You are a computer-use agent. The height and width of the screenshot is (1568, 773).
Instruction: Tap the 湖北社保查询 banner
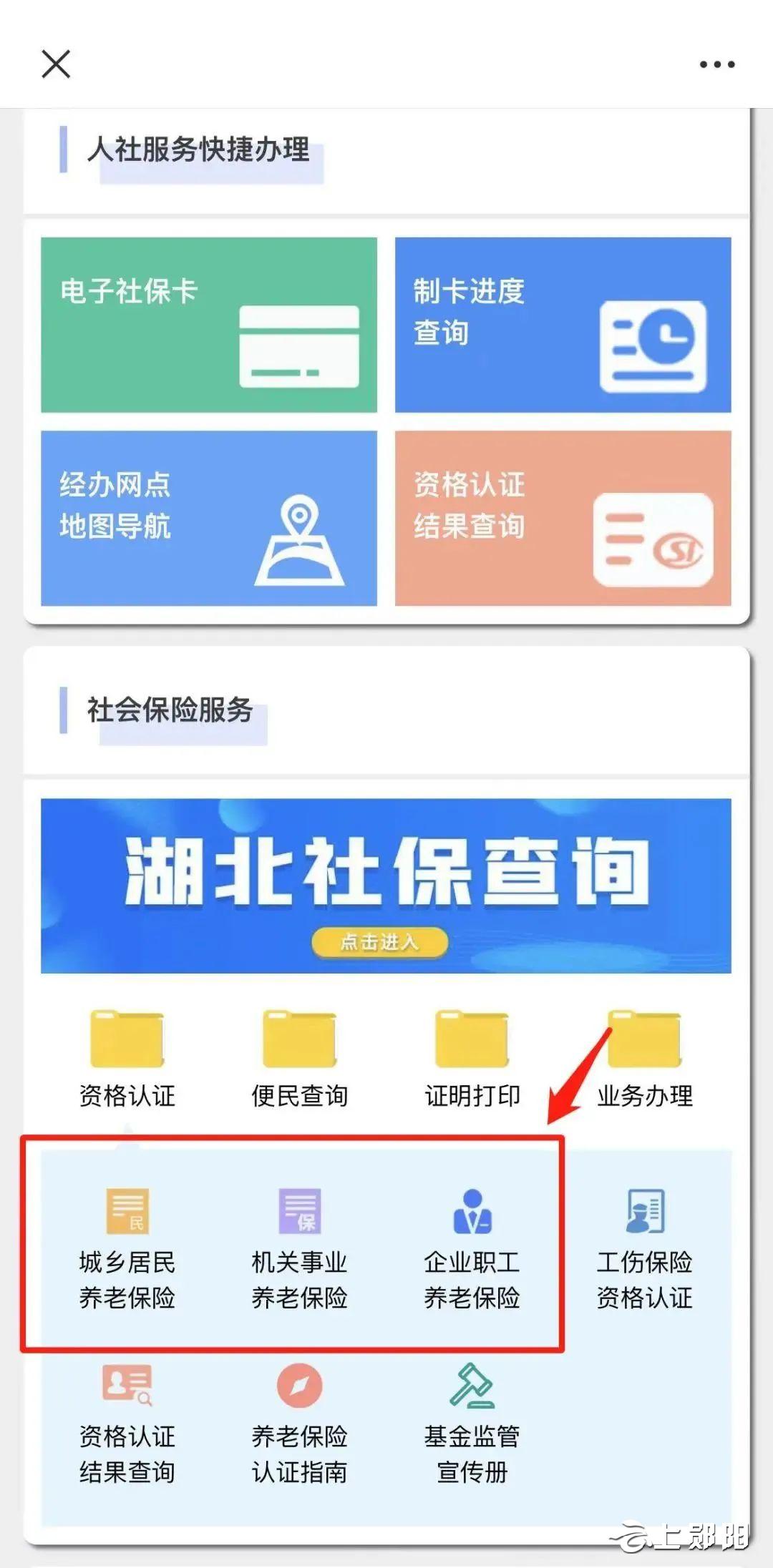click(x=386, y=886)
